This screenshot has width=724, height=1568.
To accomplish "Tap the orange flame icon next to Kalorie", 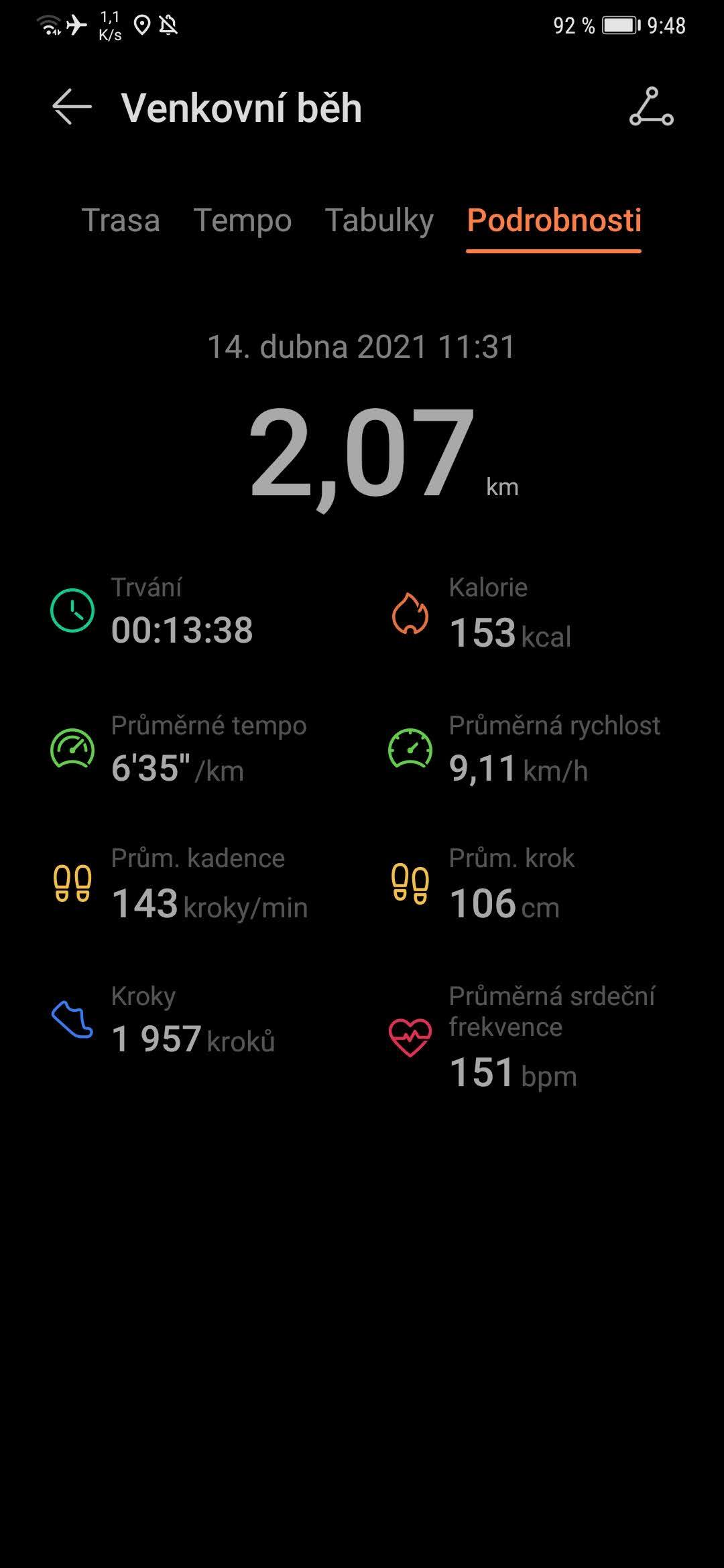I will [412, 613].
